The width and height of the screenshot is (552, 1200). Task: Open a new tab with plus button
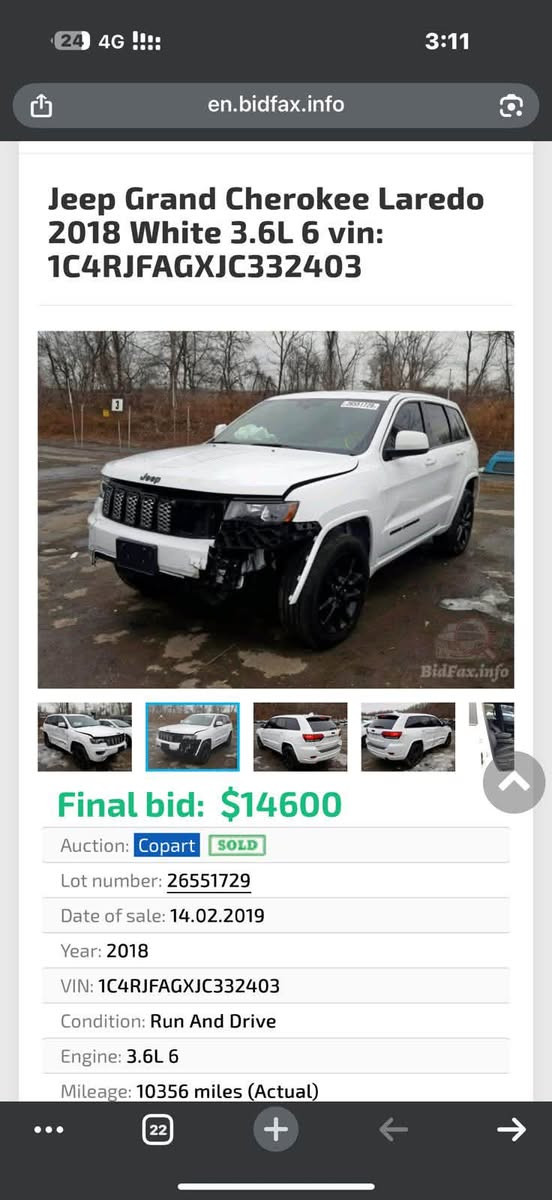point(276,1130)
